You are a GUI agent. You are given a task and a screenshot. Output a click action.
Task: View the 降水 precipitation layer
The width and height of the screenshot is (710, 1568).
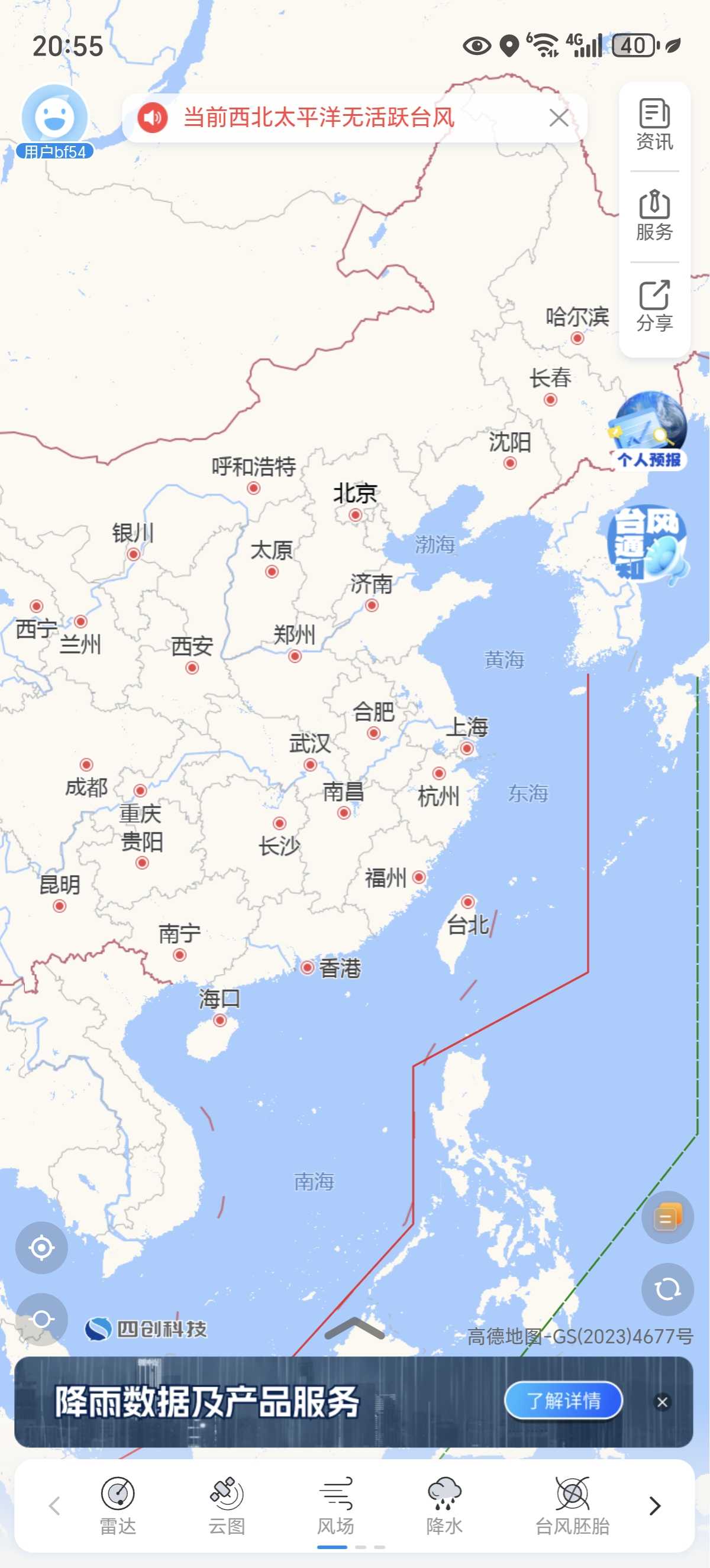coord(444,1504)
